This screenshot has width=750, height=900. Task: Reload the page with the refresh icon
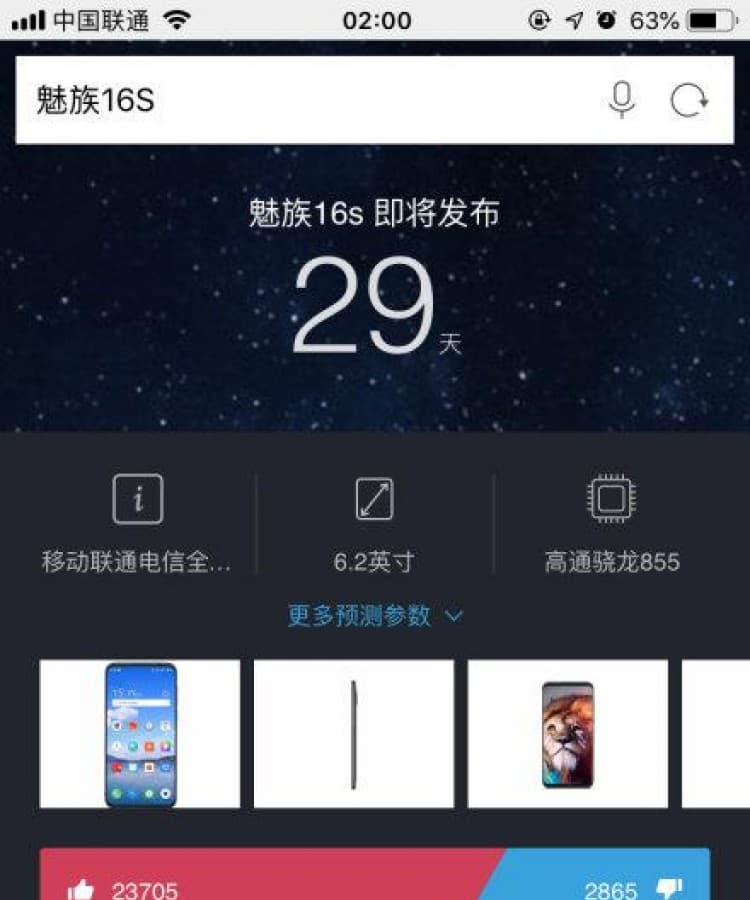coord(689,100)
